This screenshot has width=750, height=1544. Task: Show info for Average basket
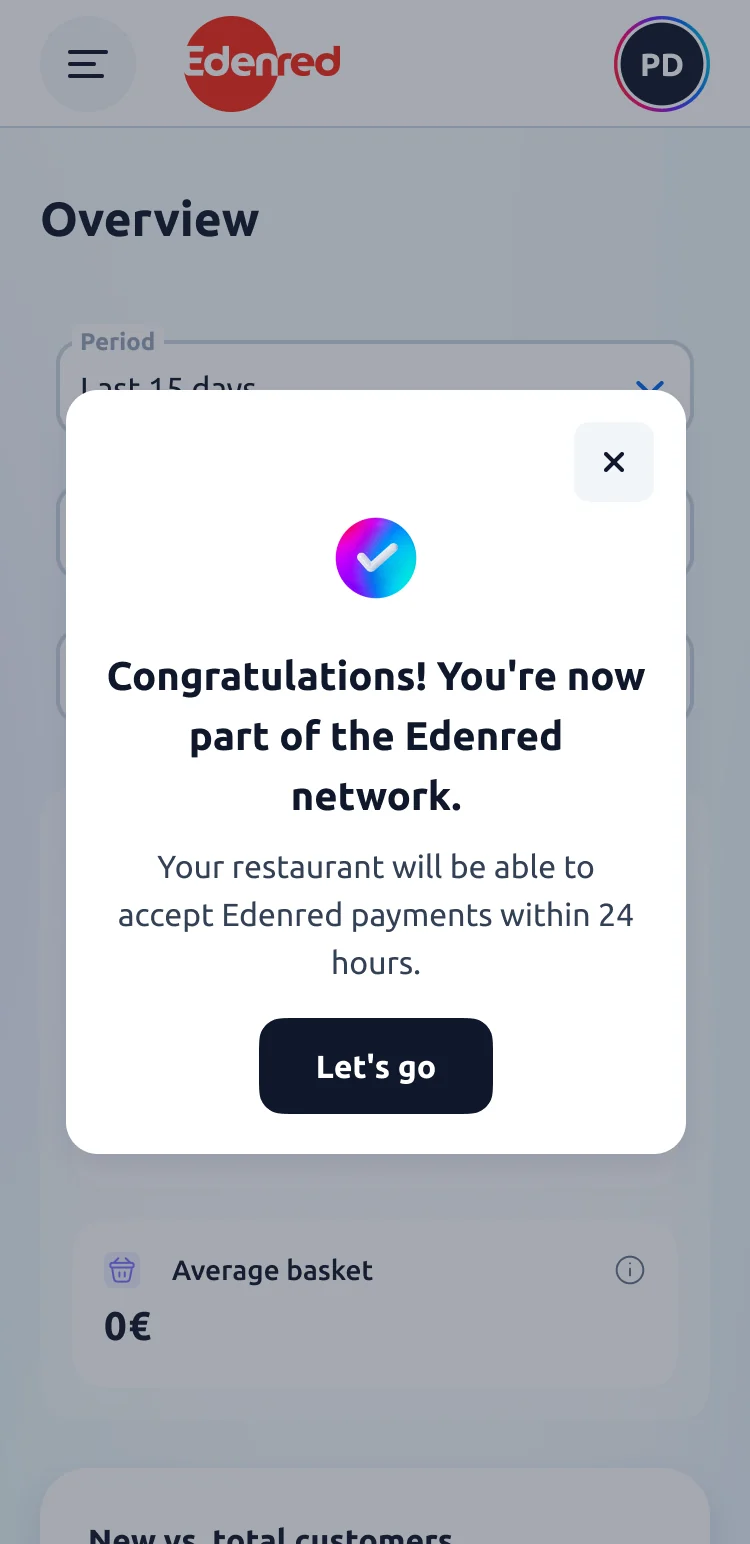click(630, 1270)
